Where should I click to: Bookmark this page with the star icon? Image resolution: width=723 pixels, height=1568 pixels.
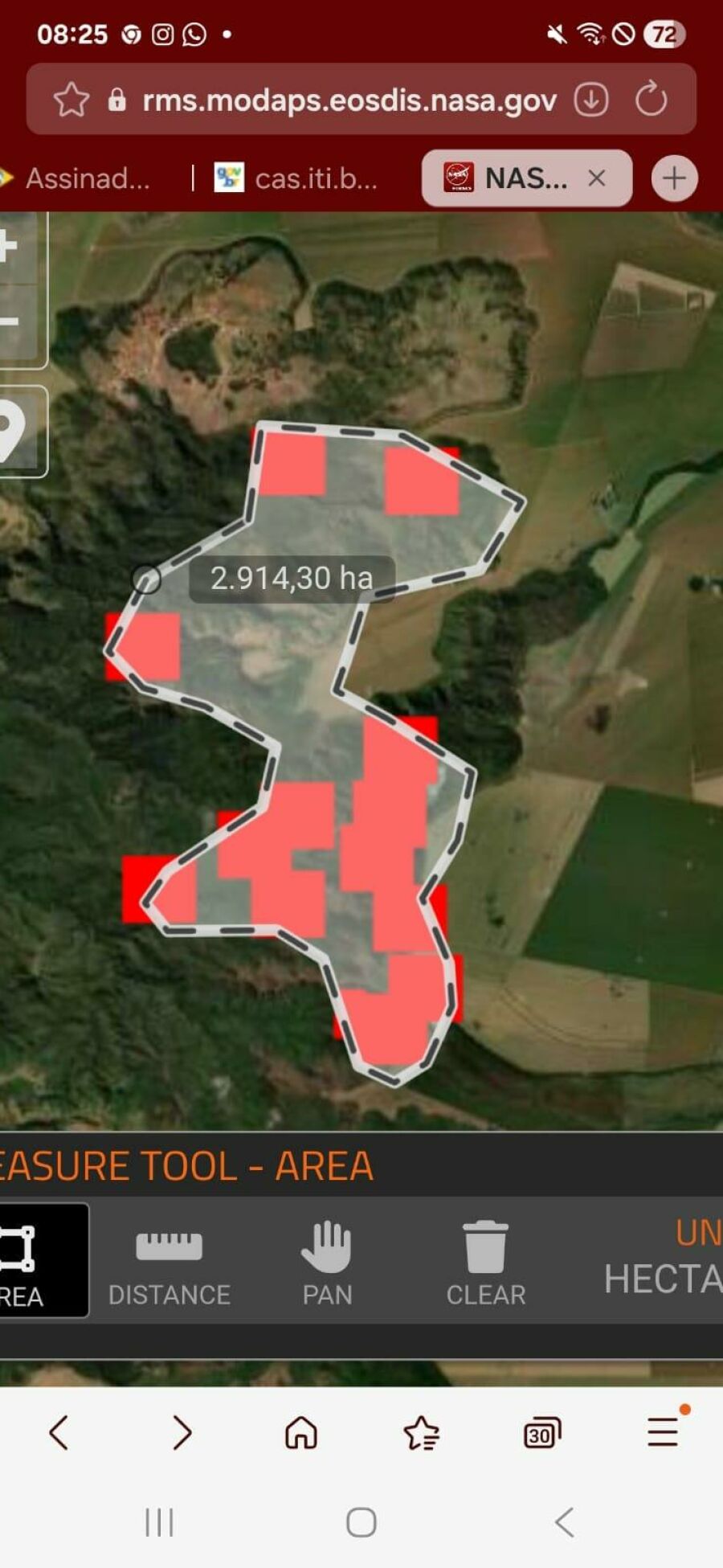click(x=71, y=100)
